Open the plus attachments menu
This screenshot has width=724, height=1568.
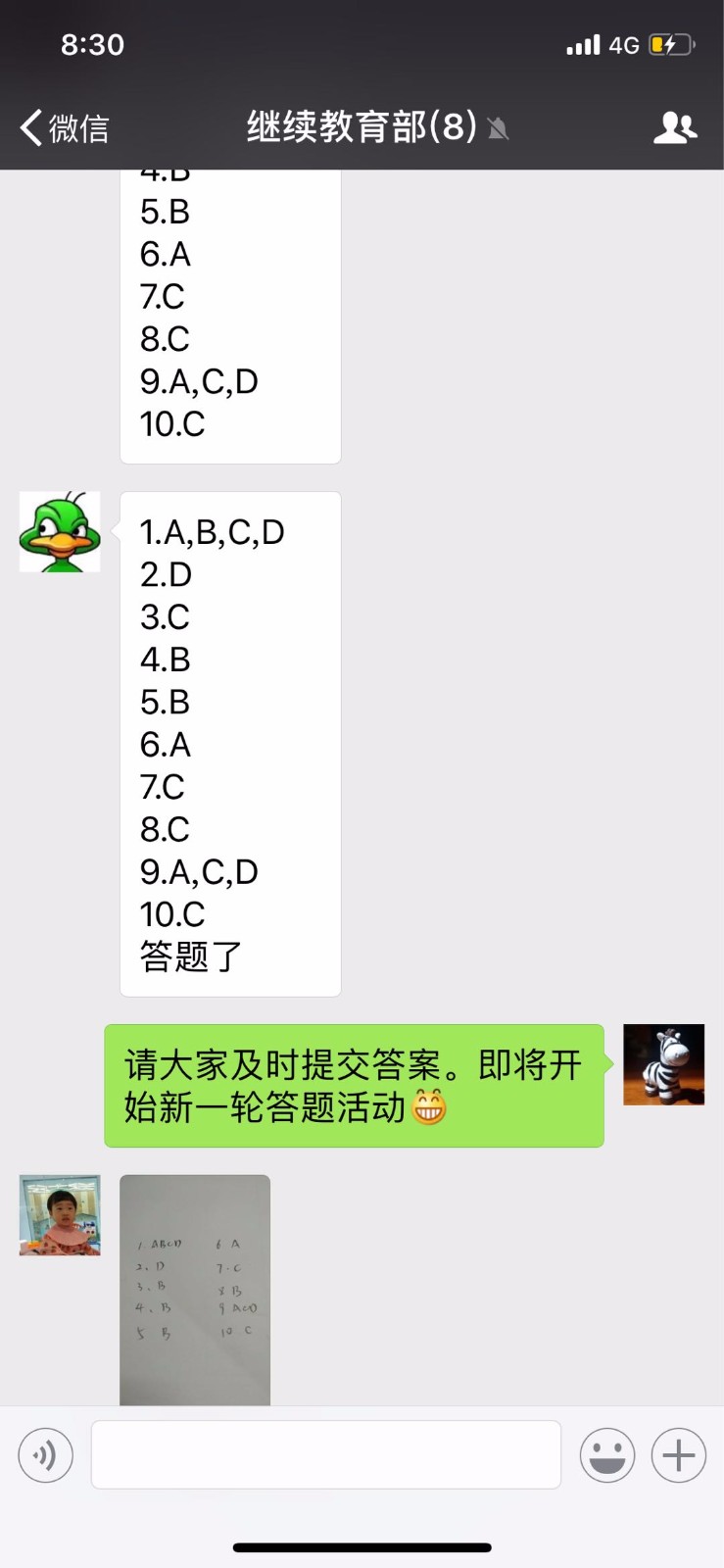(x=679, y=1455)
